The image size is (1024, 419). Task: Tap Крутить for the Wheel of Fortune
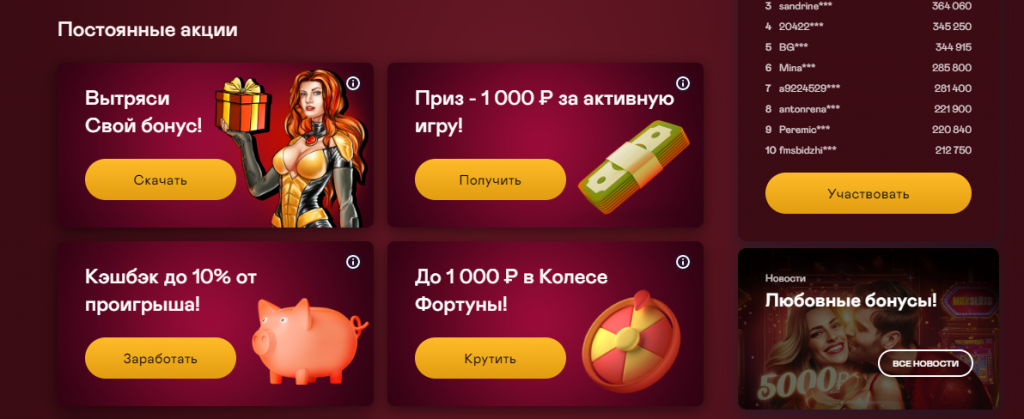pyautogui.click(x=490, y=358)
